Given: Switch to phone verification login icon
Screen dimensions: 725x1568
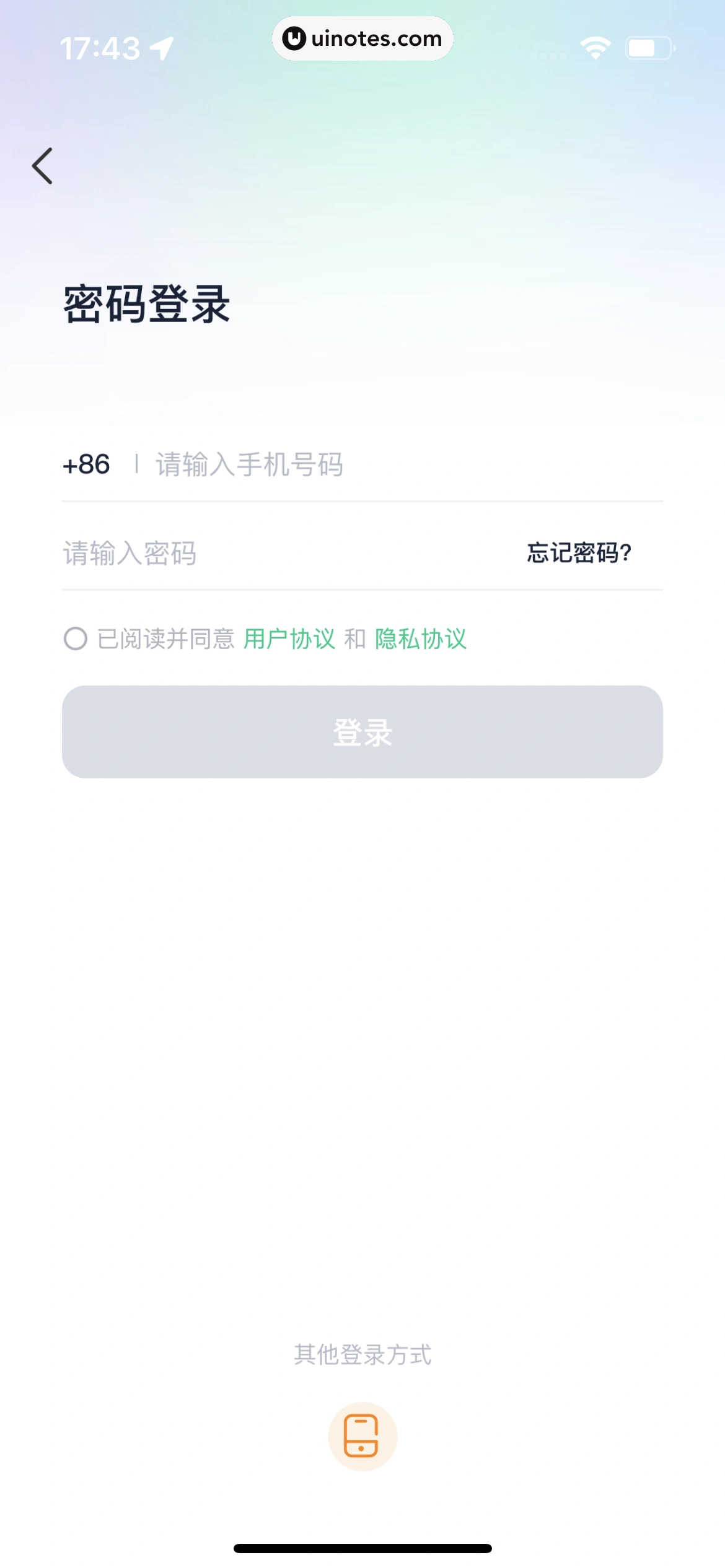Looking at the screenshot, I should [x=362, y=1436].
